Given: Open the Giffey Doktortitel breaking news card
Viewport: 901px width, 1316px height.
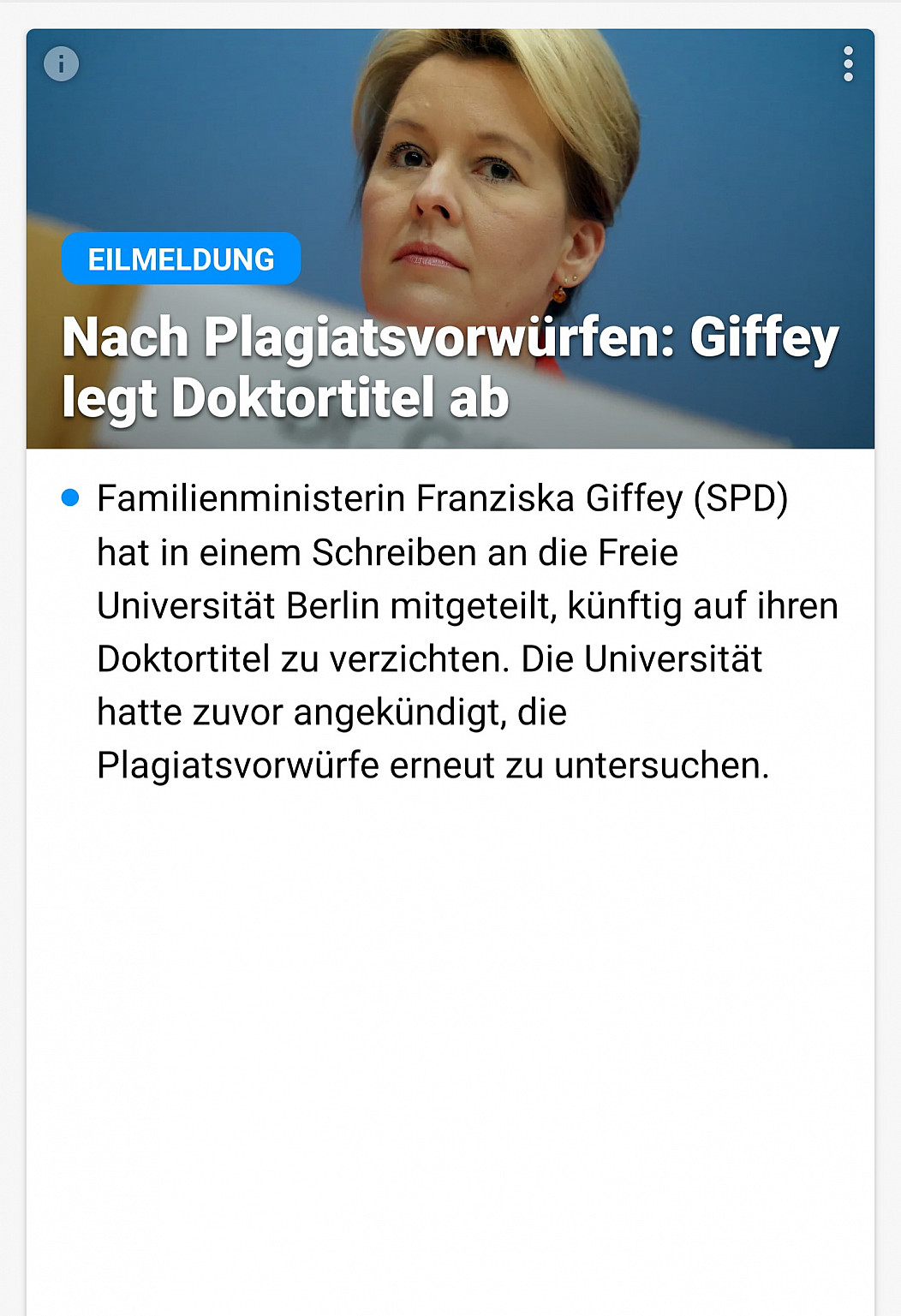Looking at the screenshot, I should [450, 366].
